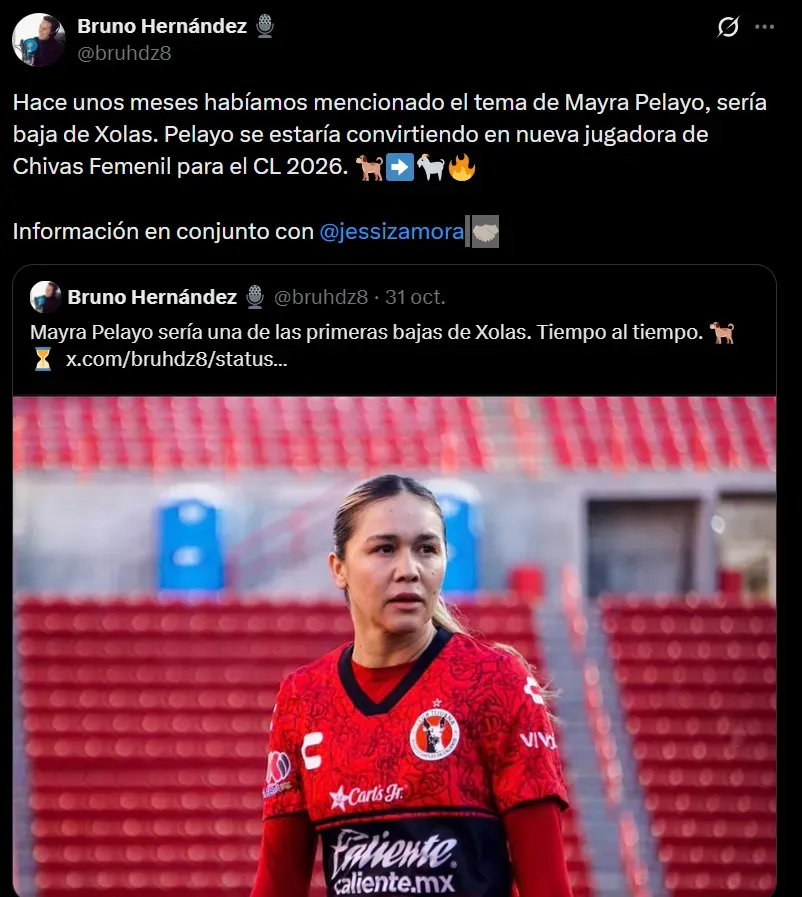Open the Grok icon on the tweet
This screenshot has width=802, height=897.
728,28
